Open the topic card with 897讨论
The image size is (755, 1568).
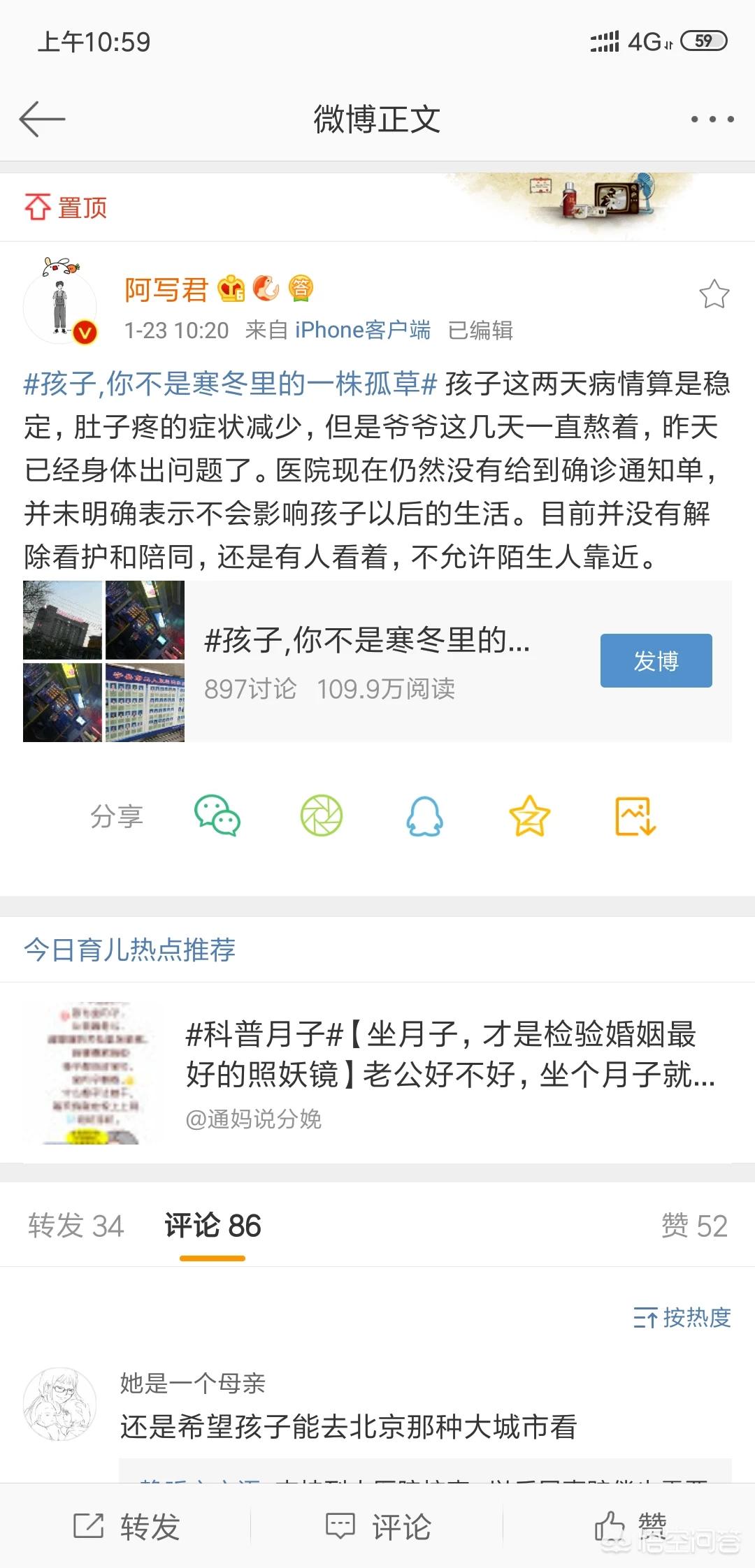377,661
